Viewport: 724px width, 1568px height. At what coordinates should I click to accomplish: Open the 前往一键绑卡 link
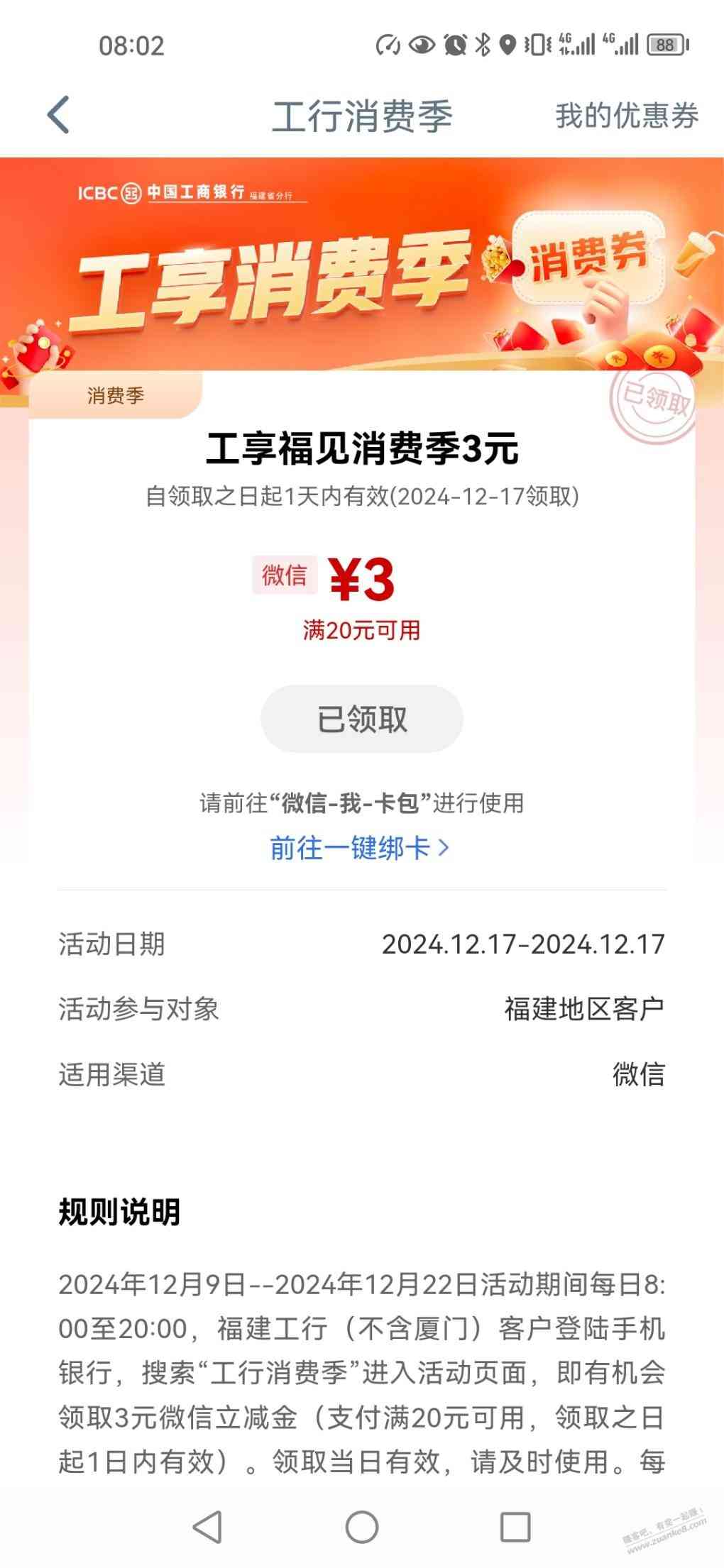point(359,847)
